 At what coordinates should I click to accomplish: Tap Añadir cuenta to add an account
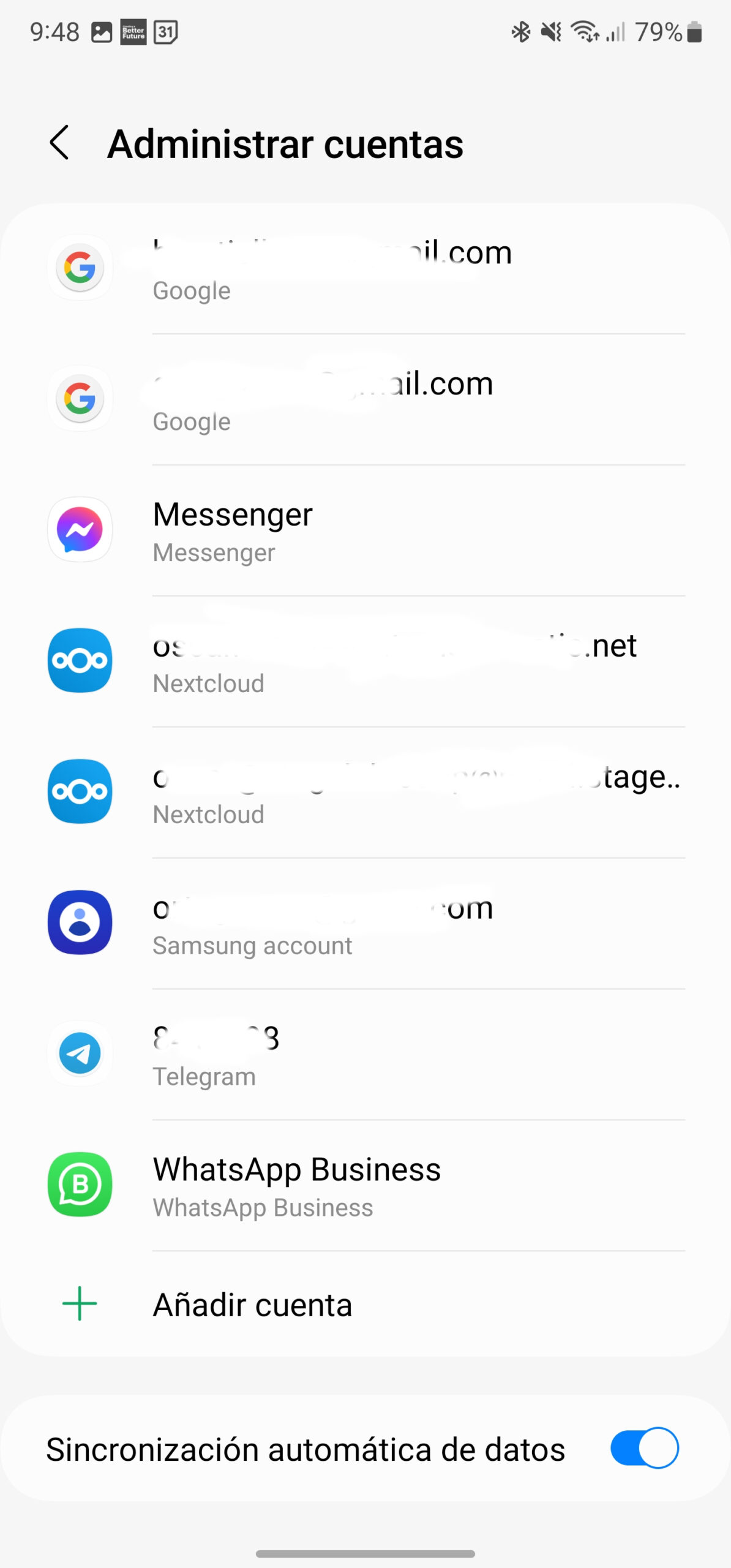pos(365,1304)
